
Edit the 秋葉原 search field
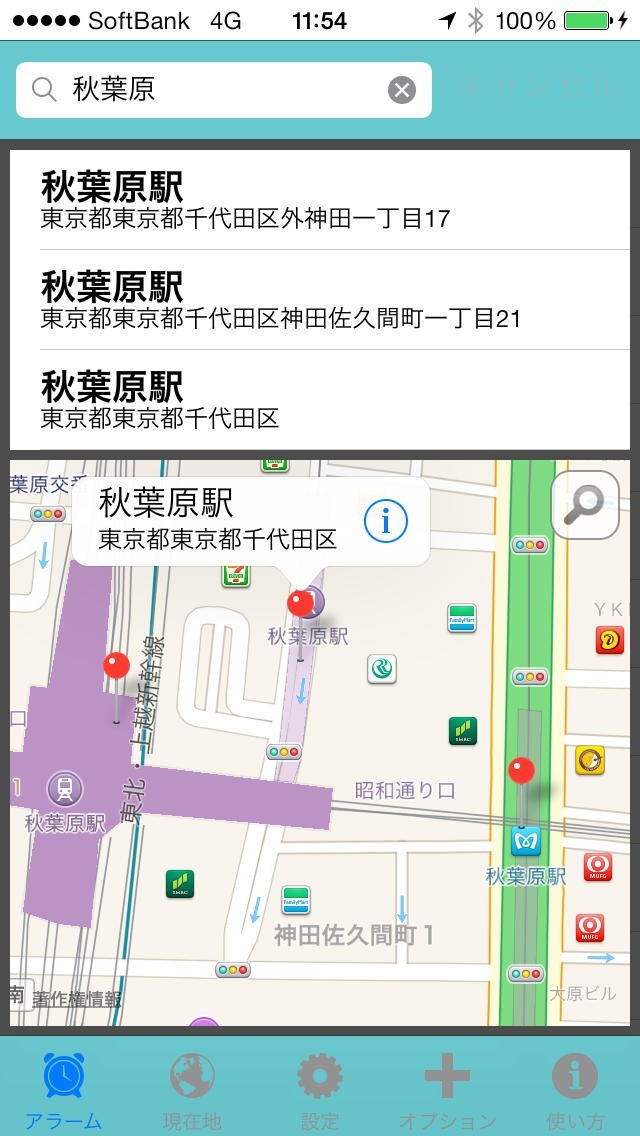click(220, 90)
